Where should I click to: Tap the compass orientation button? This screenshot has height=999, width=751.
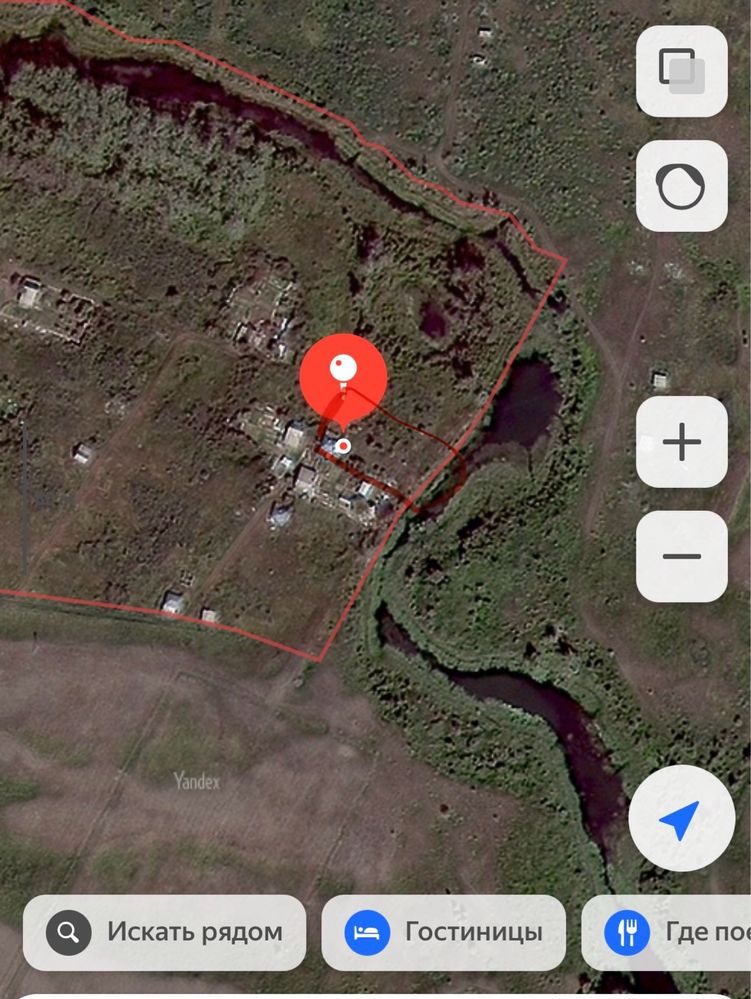tap(681, 186)
